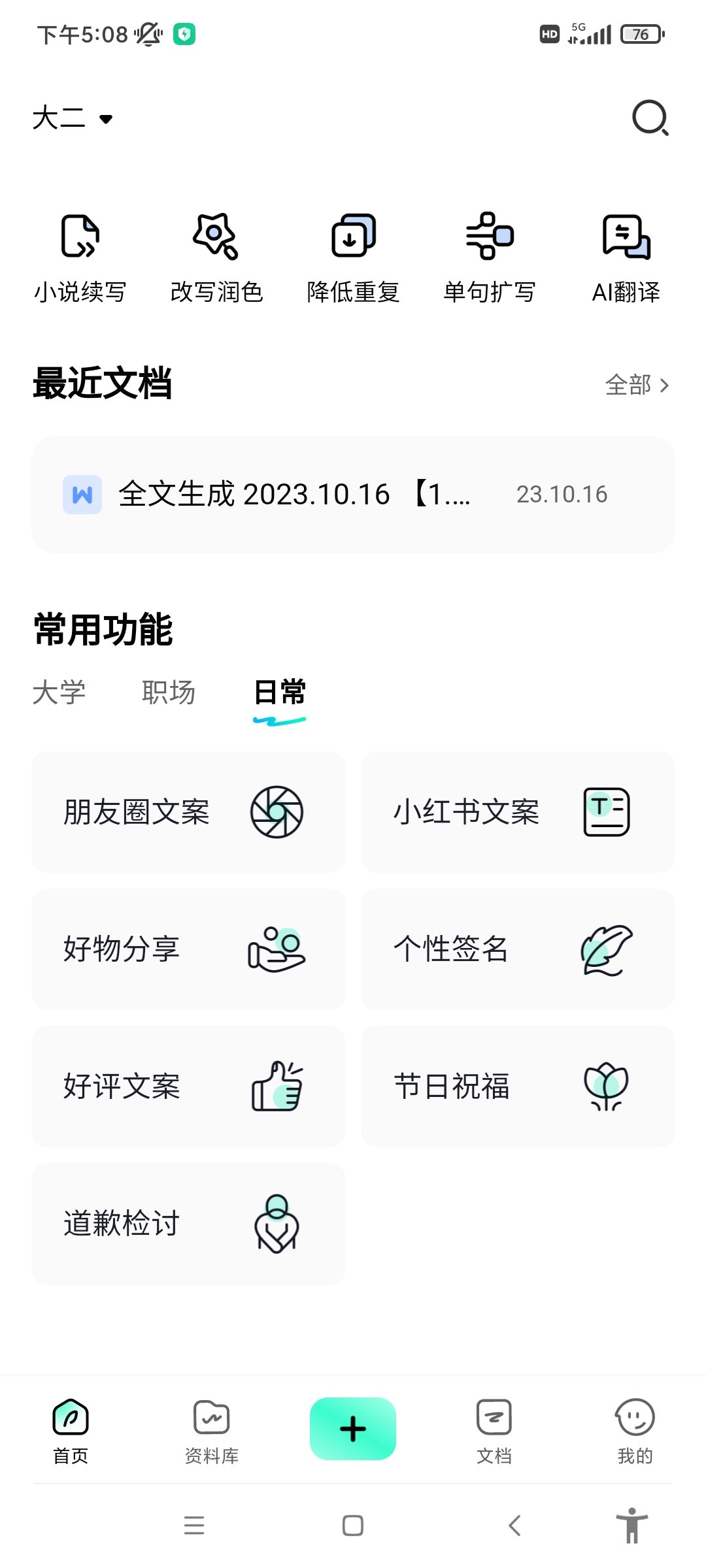Select 朋友圈文案 card
Screen dimensions: 706x1568
tap(188, 812)
